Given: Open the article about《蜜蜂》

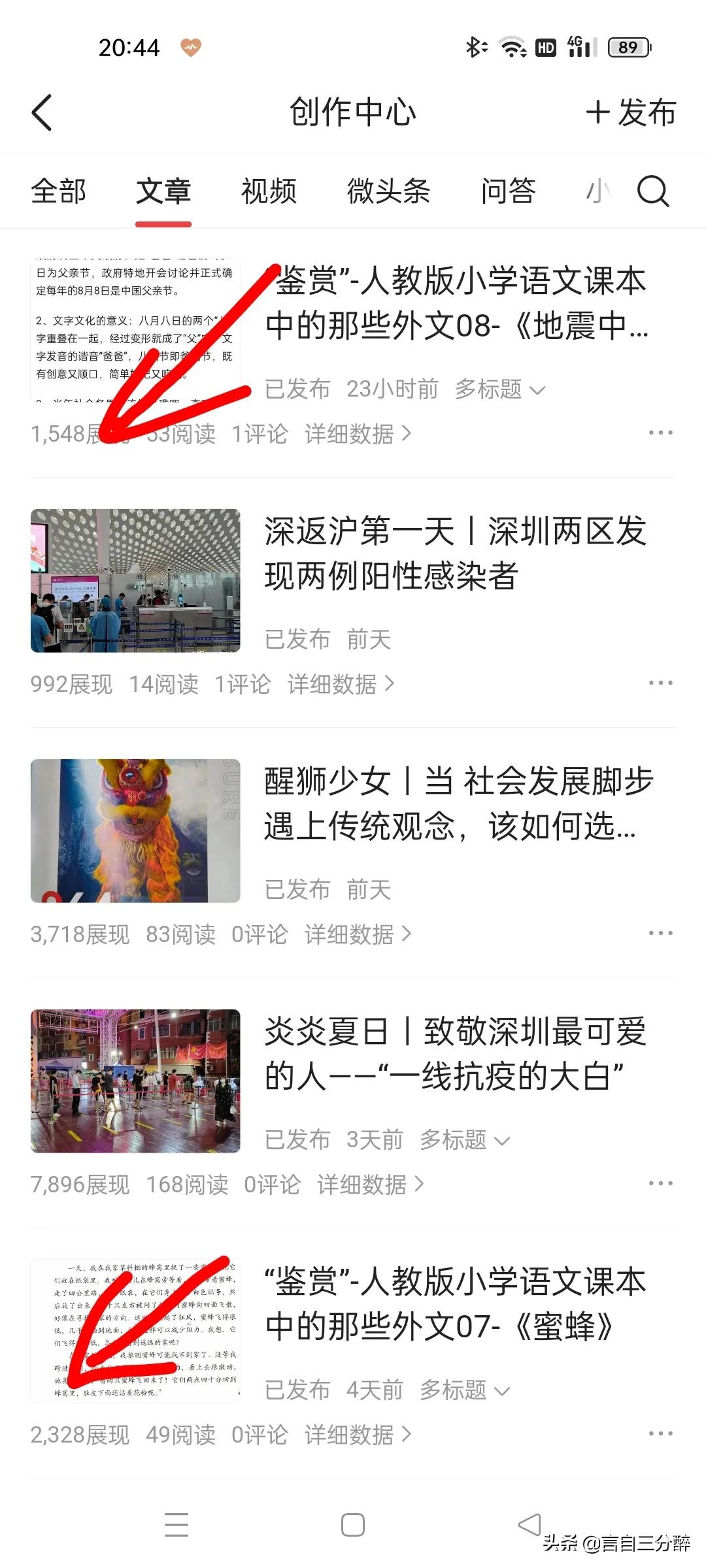Looking at the screenshot, I should [455, 1304].
